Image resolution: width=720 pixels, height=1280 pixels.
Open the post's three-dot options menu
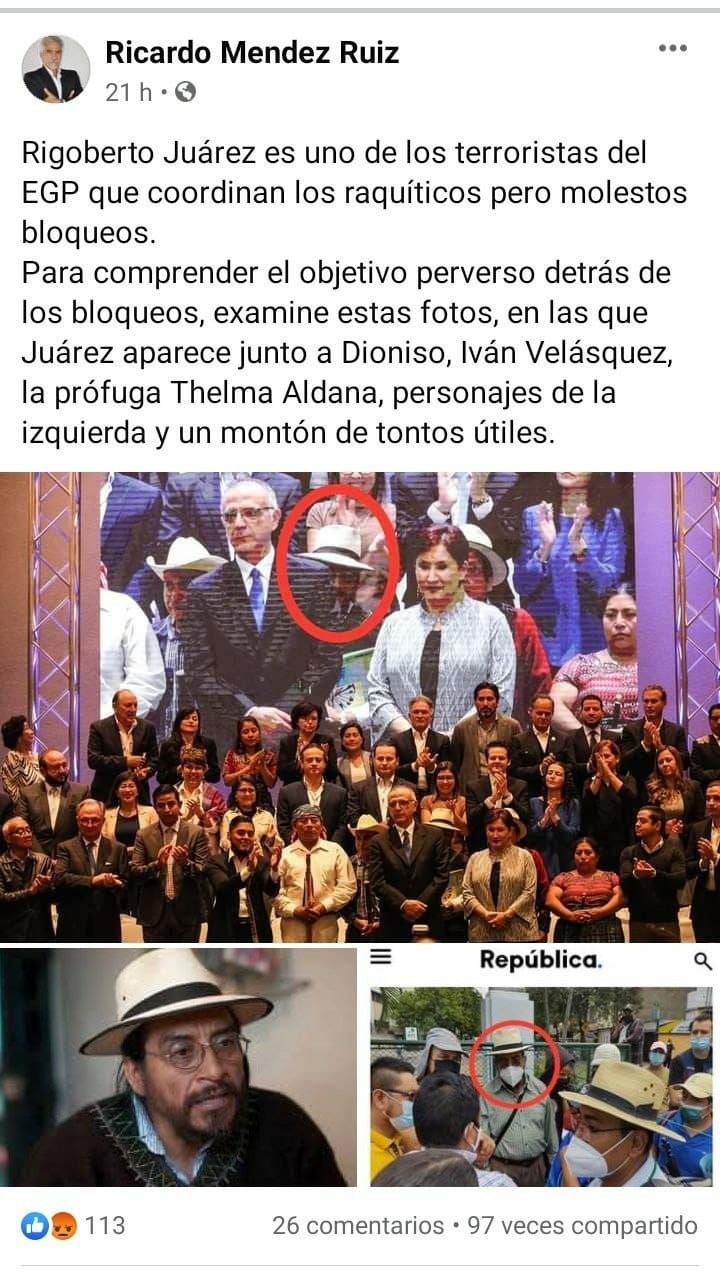click(x=672, y=49)
